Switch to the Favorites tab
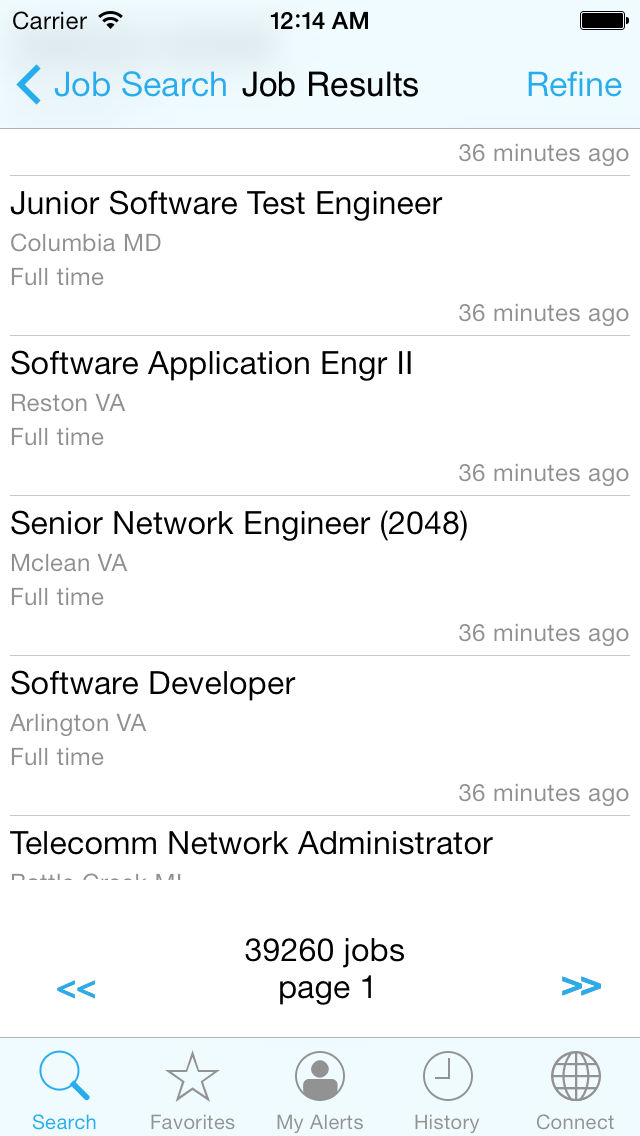Screen dimensions: 640x1136 [x=192, y=1090]
